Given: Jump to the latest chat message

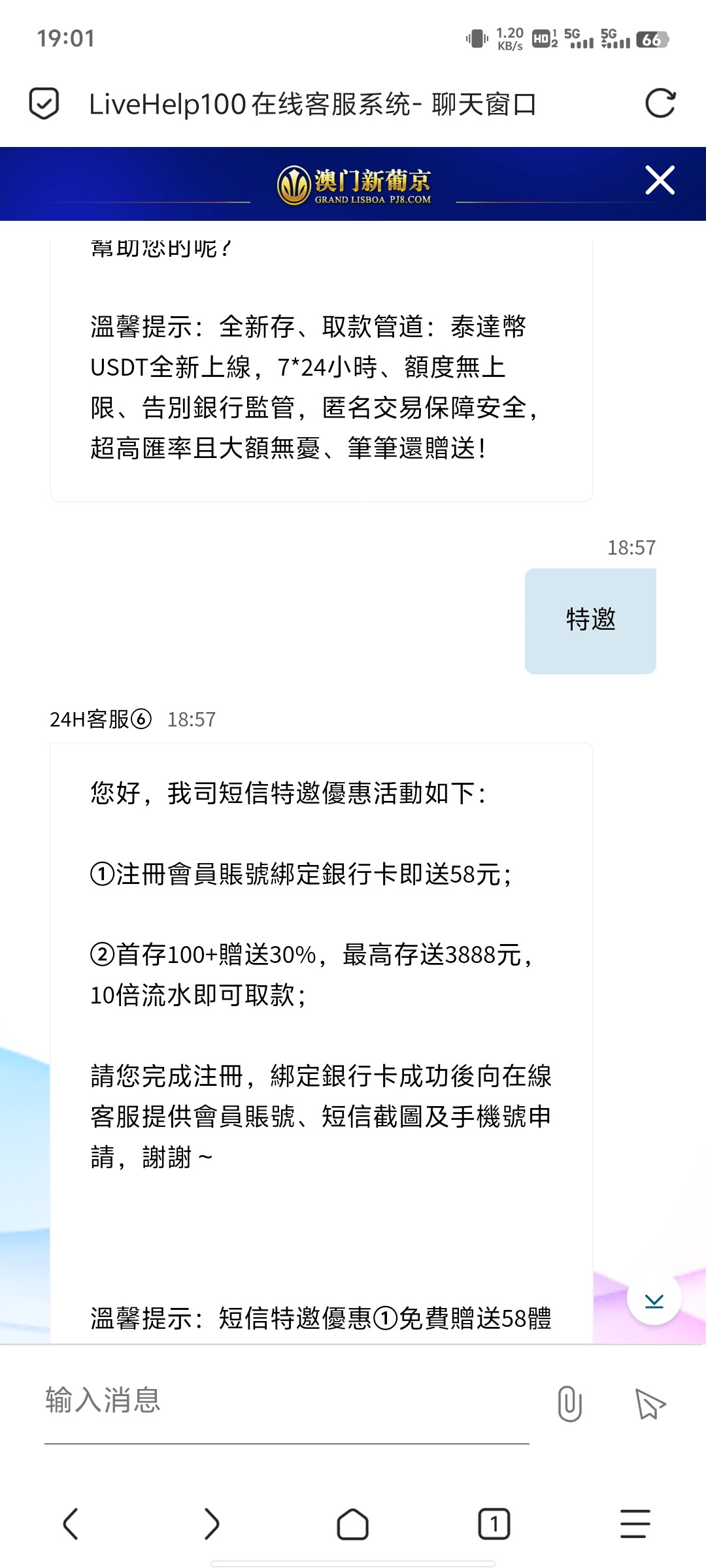Looking at the screenshot, I should 654,1299.
